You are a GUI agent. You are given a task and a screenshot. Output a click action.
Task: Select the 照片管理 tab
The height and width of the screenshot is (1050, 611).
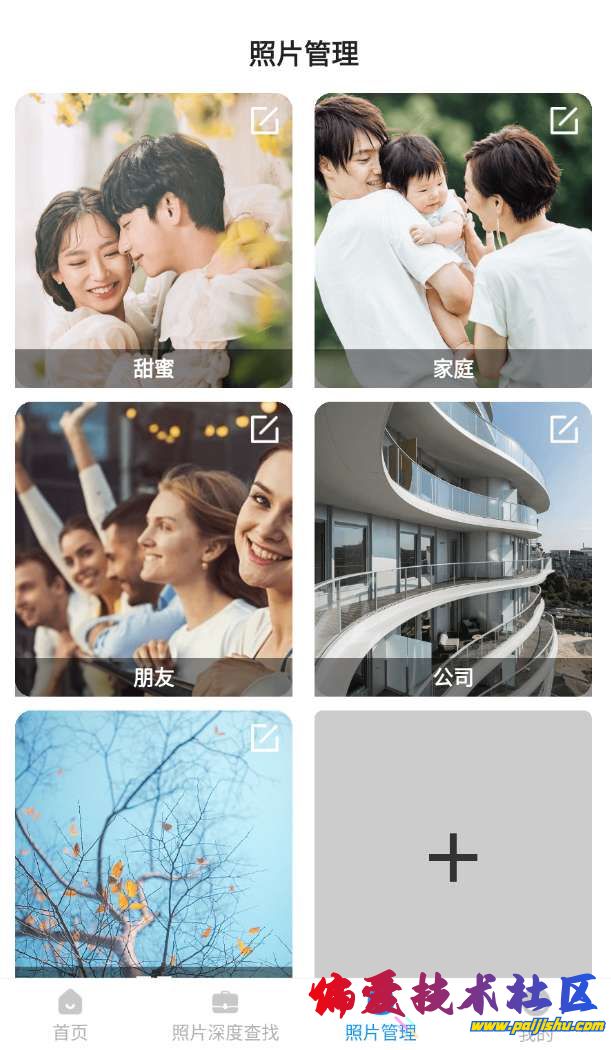(380, 1015)
